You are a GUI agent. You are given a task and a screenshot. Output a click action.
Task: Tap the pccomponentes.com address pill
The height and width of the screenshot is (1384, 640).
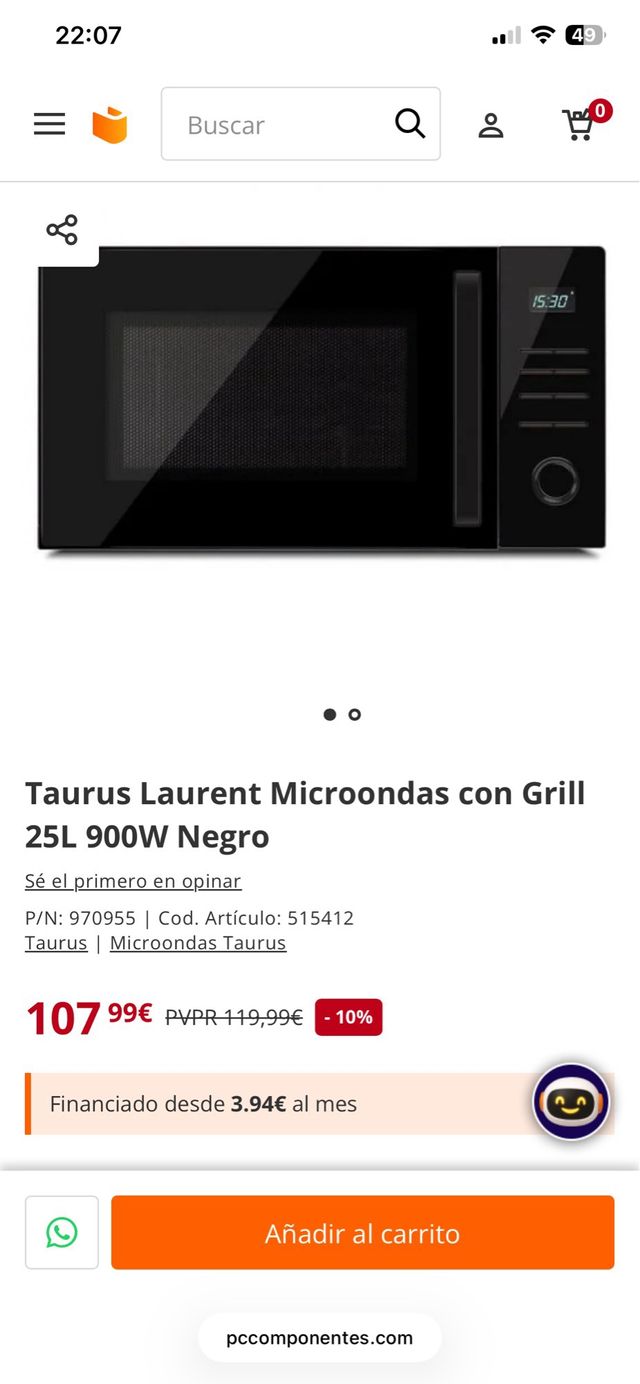[319, 1338]
